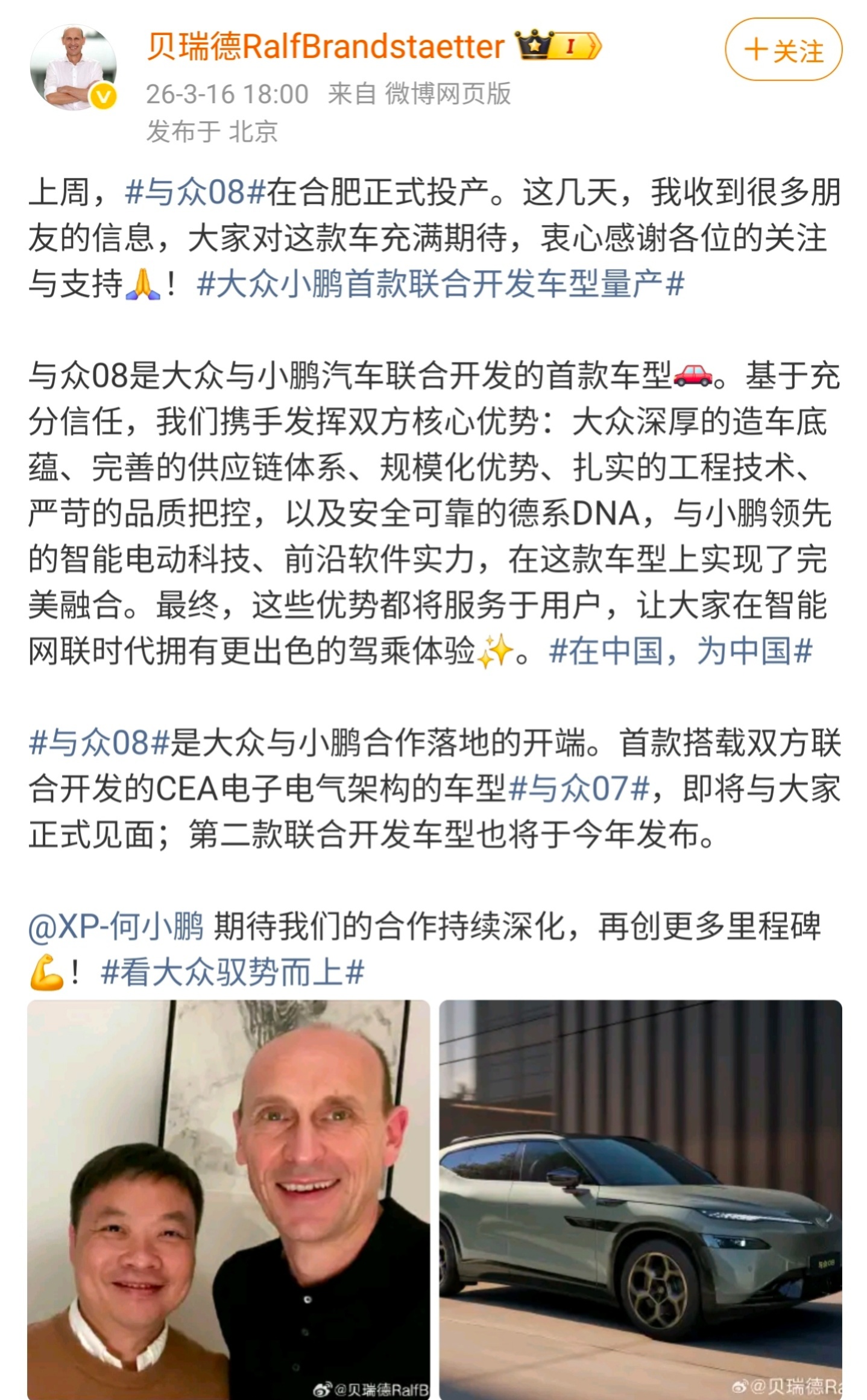The height and width of the screenshot is (1400, 867).
Task: Open the #在中国，为中国# hashtag
Action: point(681,651)
